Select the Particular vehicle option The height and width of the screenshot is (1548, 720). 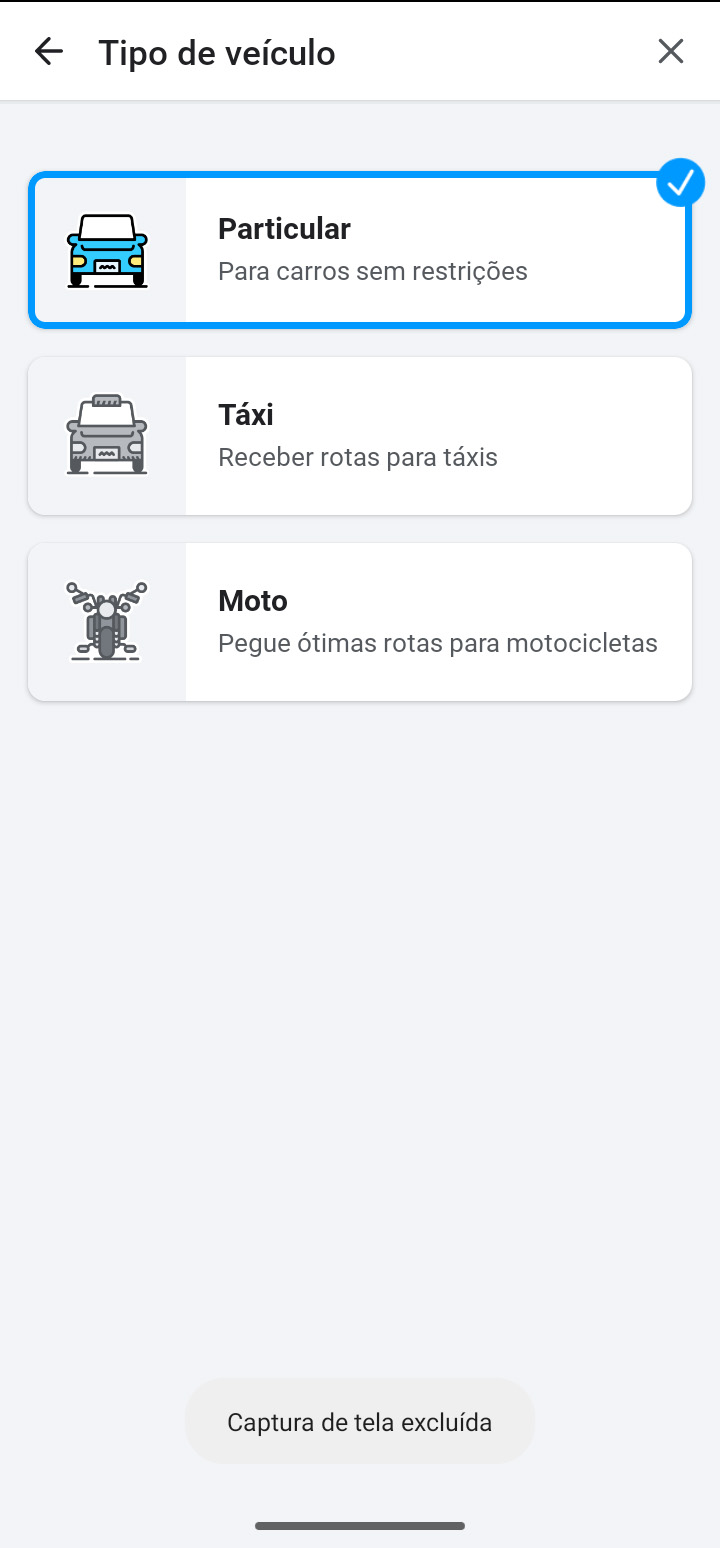point(360,250)
